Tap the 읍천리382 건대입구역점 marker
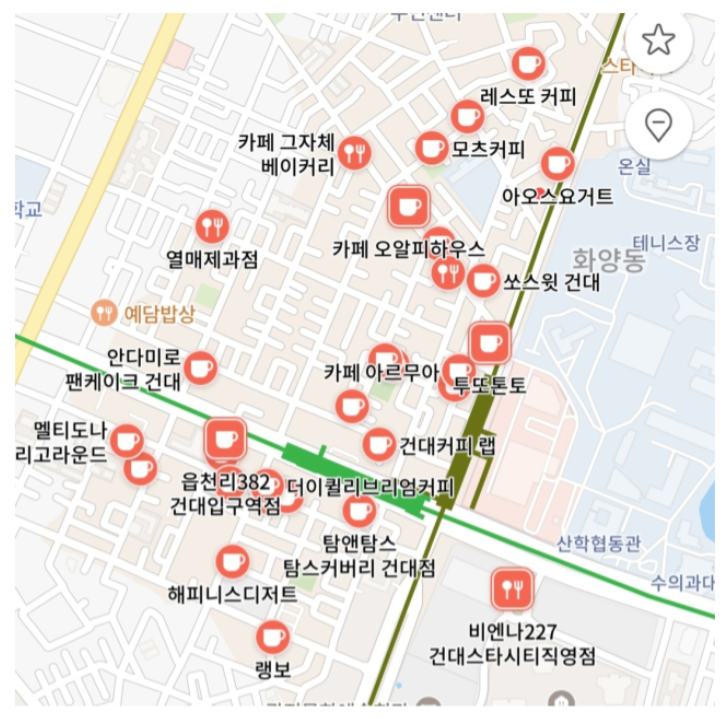The height and width of the screenshot is (719, 725). point(224,438)
